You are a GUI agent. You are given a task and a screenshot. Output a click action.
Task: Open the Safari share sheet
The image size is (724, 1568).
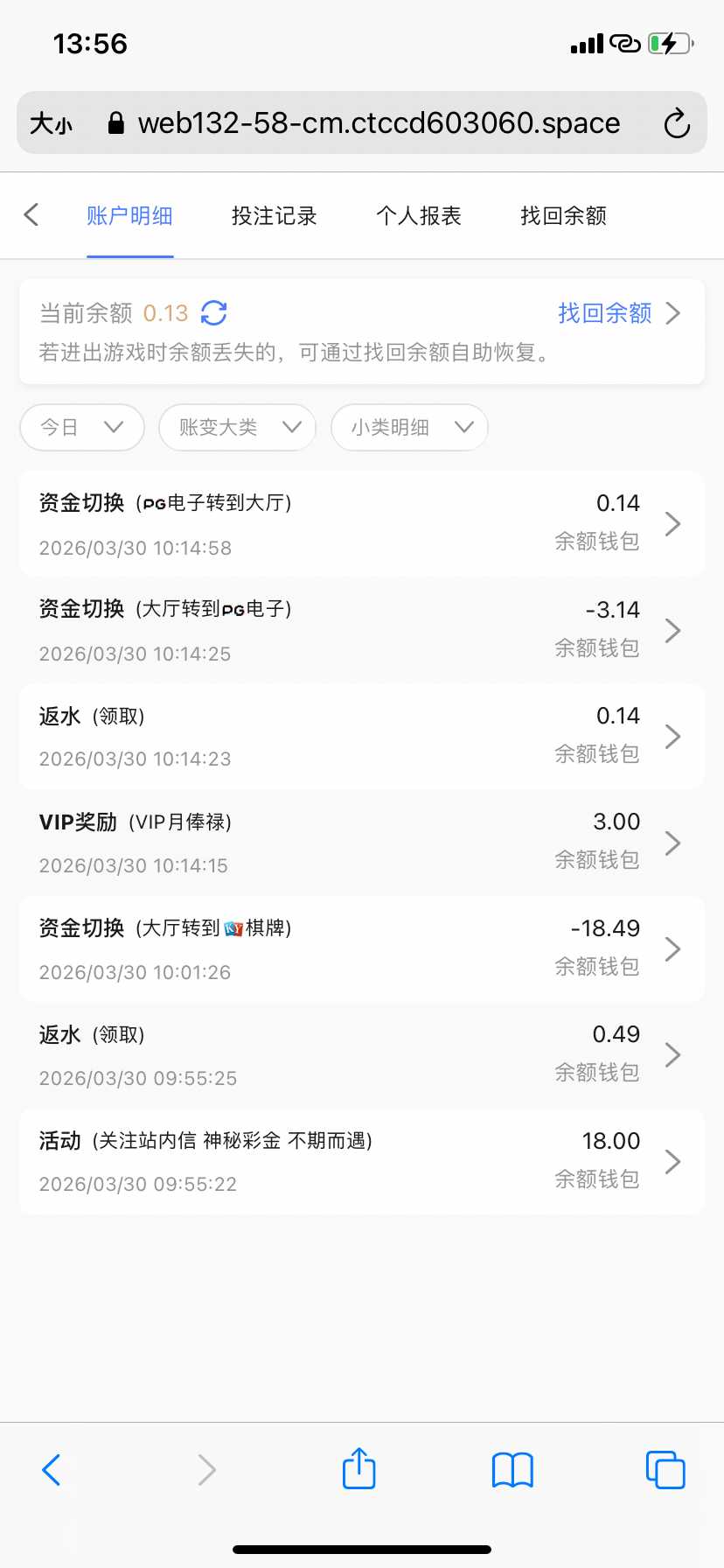coord(359,1469)
